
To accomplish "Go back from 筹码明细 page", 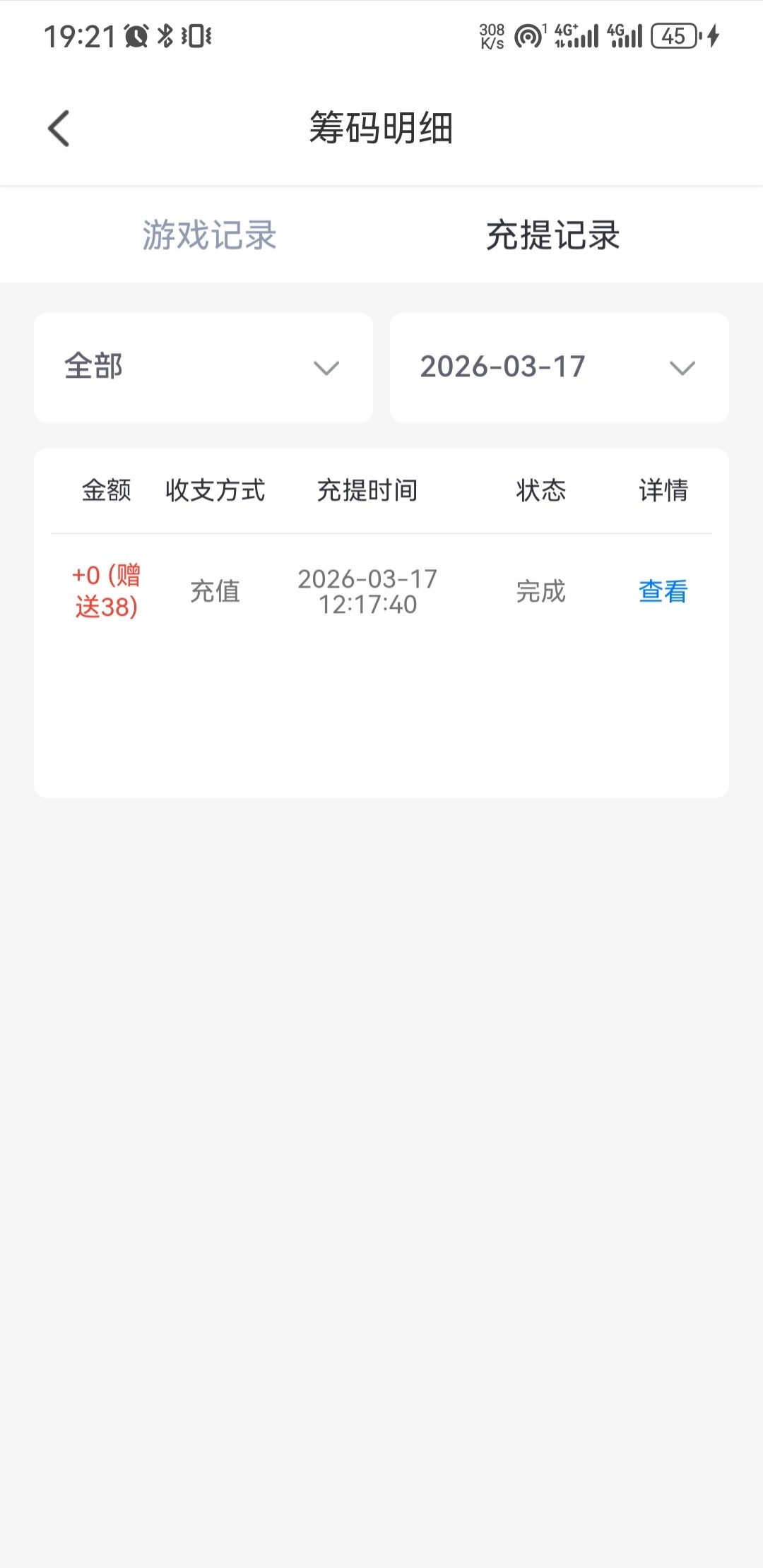I will coord(59,129).
